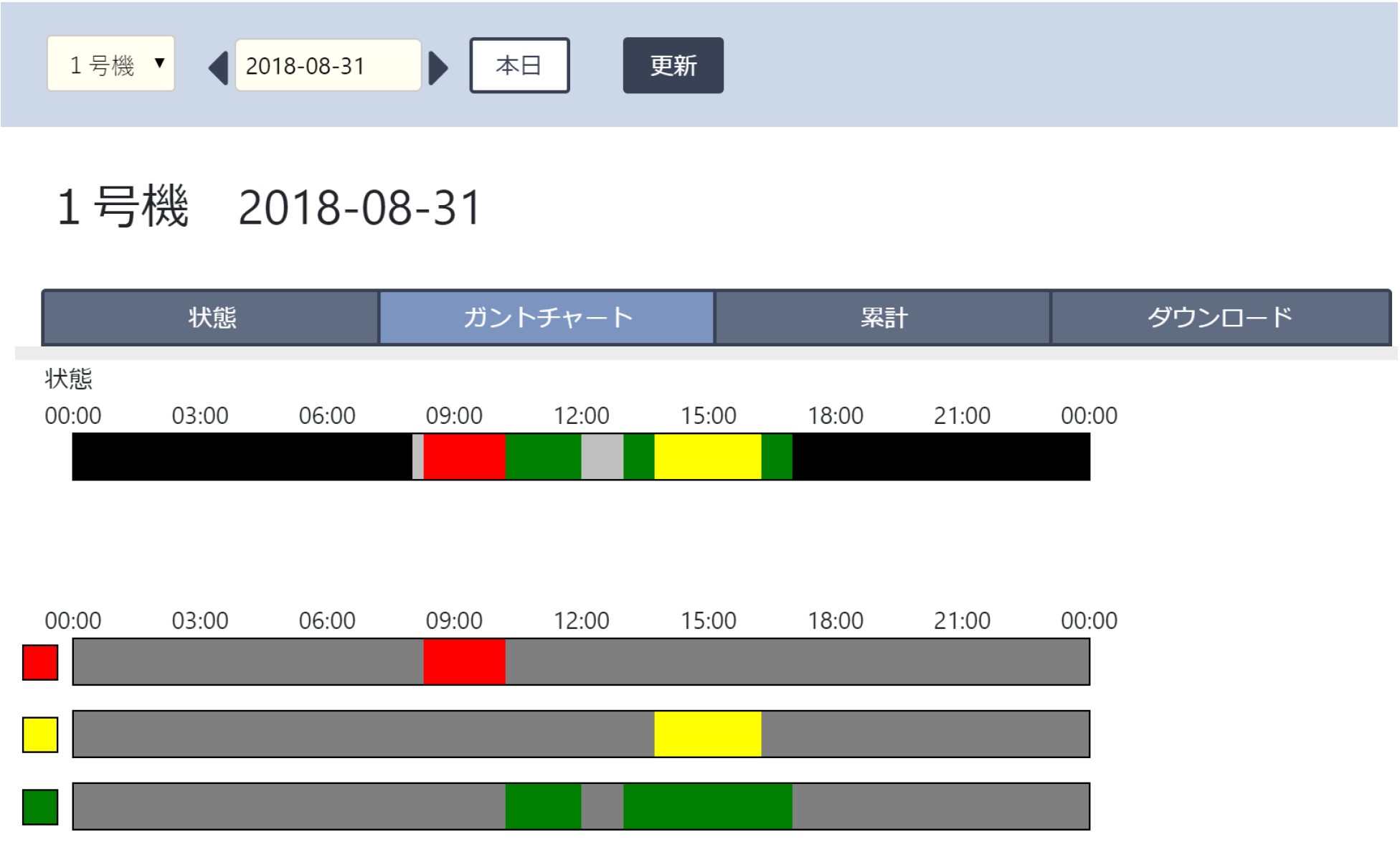Viewport: 1400px width, 865px height.
Task: Go to the previous date with left arrow
Action: 218,68
